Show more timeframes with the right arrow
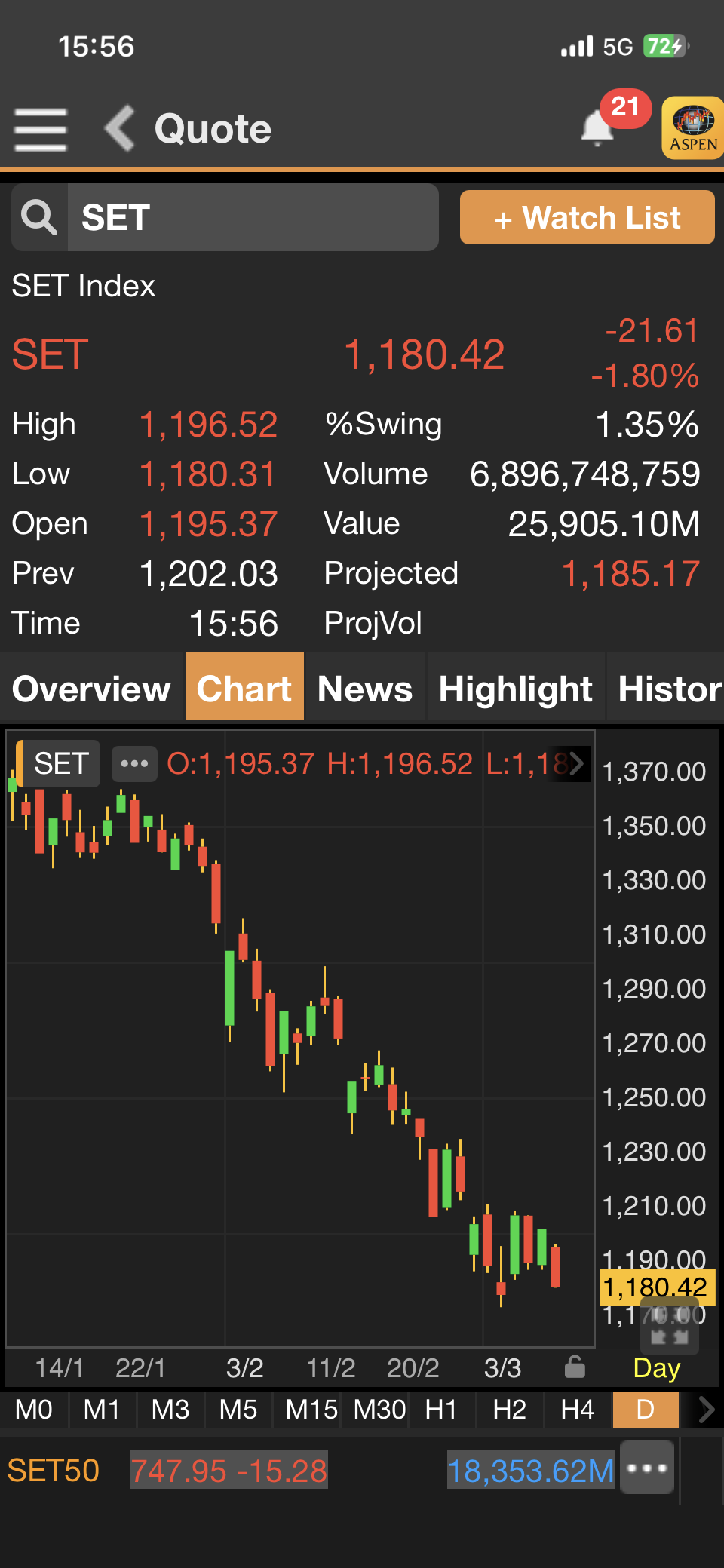Viewport: 724px width, 1568px height. pos(706,1409)
